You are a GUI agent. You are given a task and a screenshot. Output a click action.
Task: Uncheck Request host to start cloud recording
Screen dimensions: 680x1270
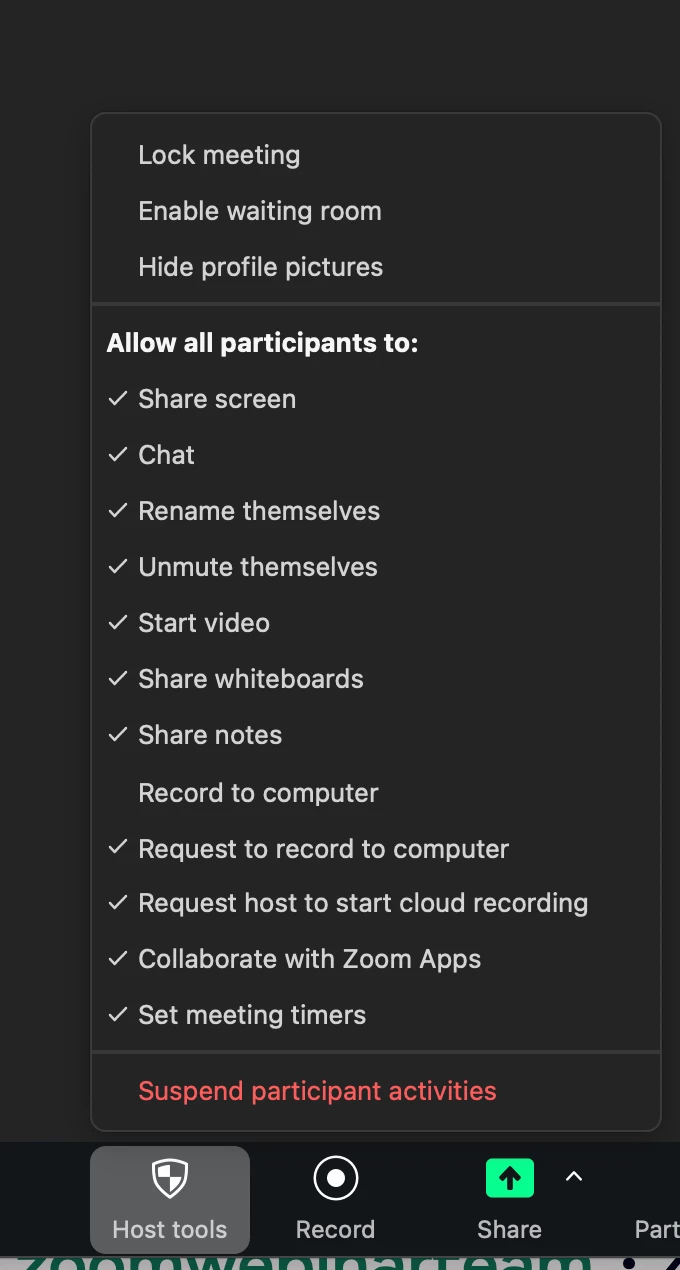click(362, 903)
